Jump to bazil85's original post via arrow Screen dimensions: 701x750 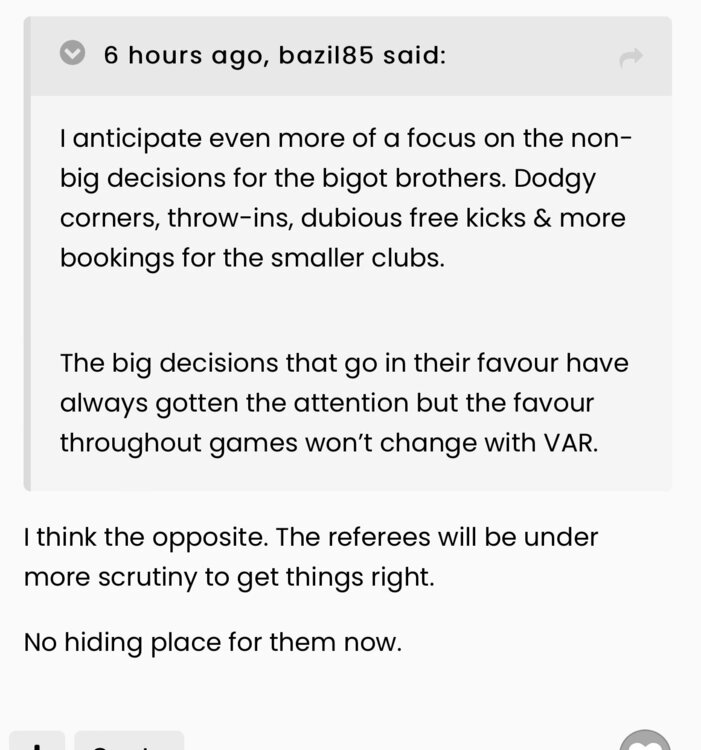coord(631,57)
